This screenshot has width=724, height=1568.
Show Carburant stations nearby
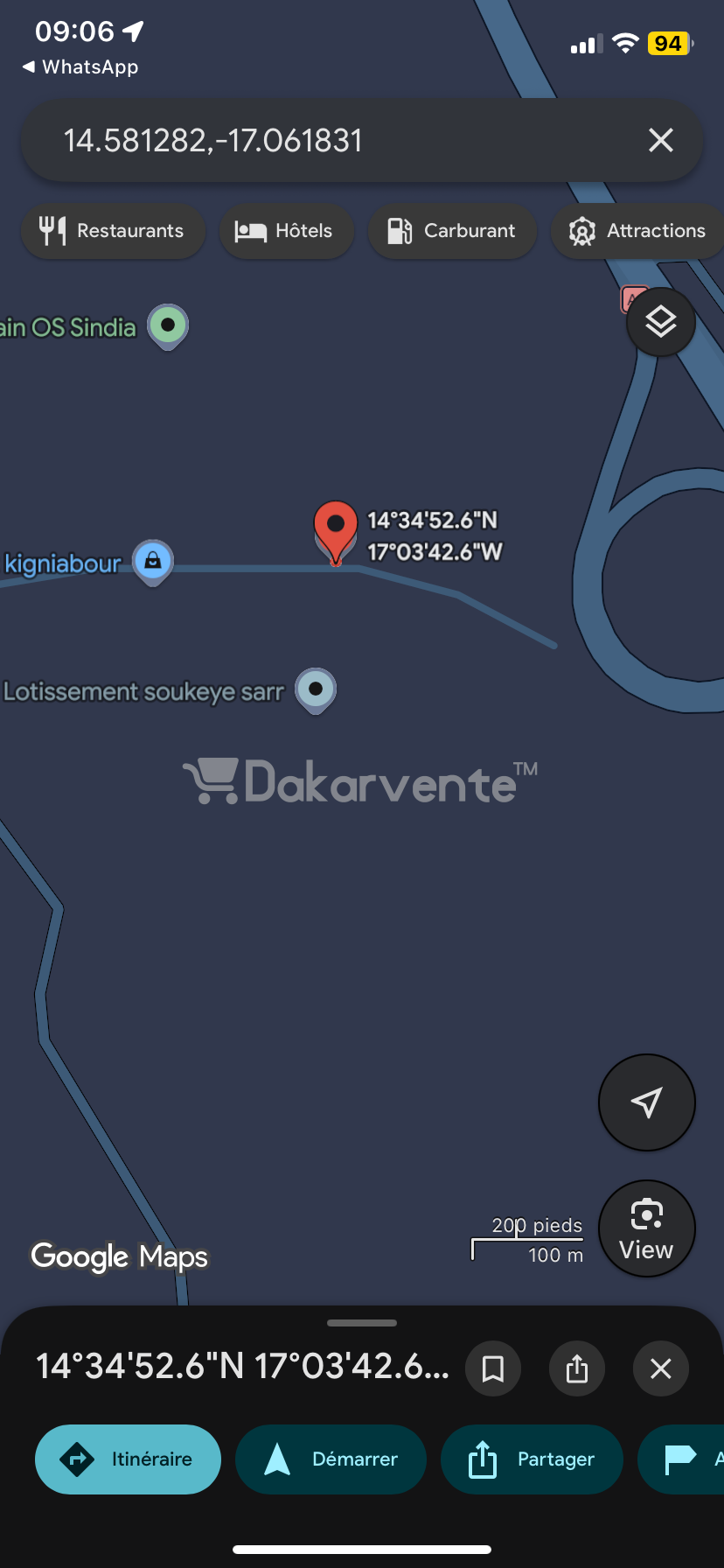point(452,231)
